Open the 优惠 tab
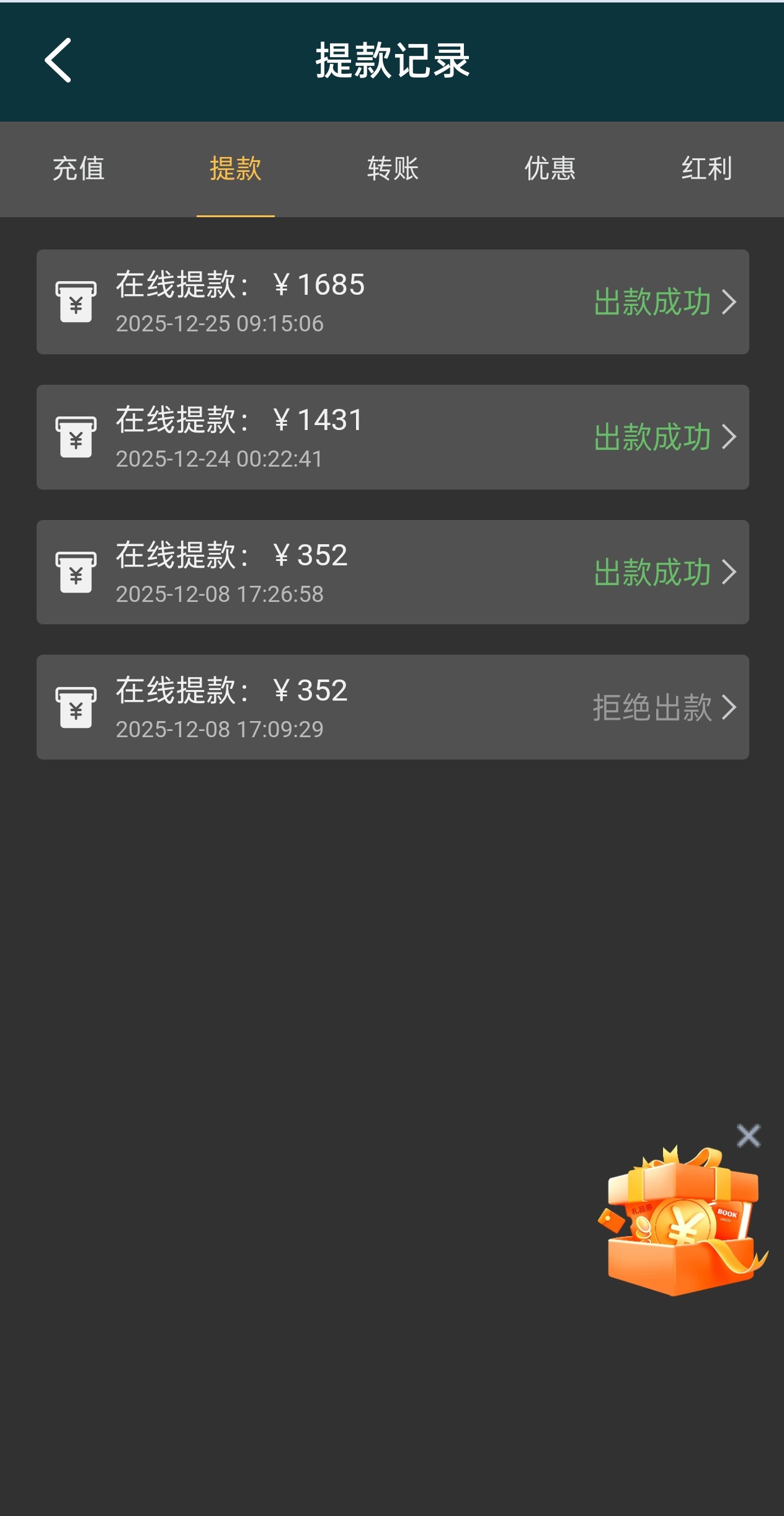 550,169
